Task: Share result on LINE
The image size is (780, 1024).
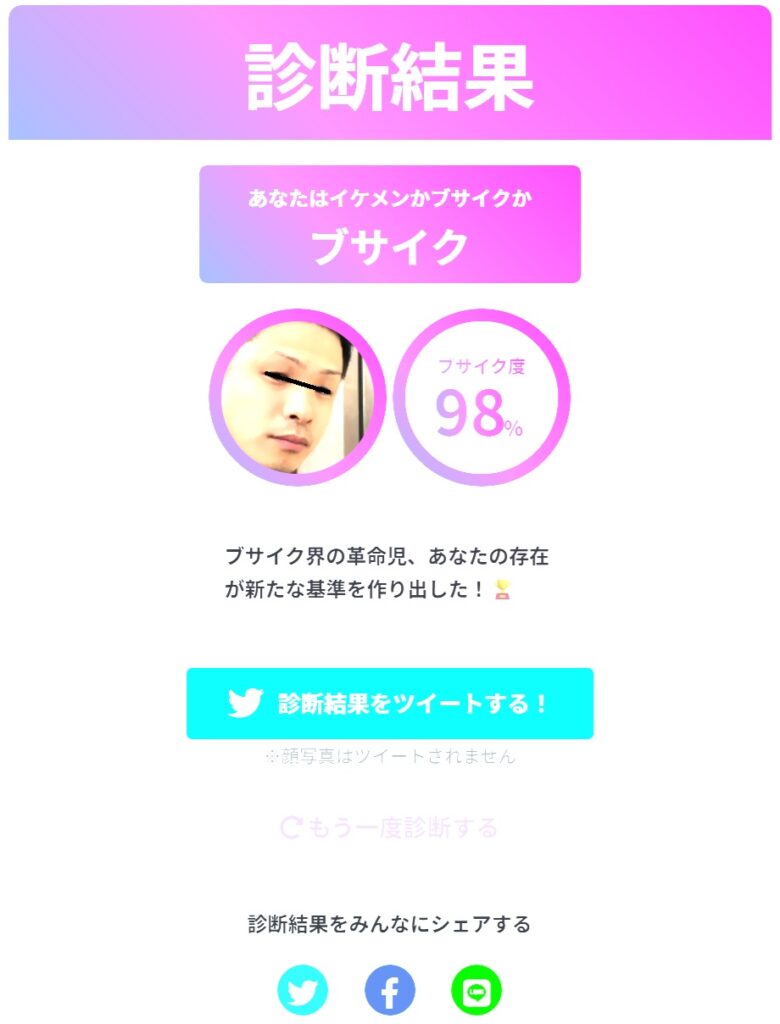Action: (476, 990)
